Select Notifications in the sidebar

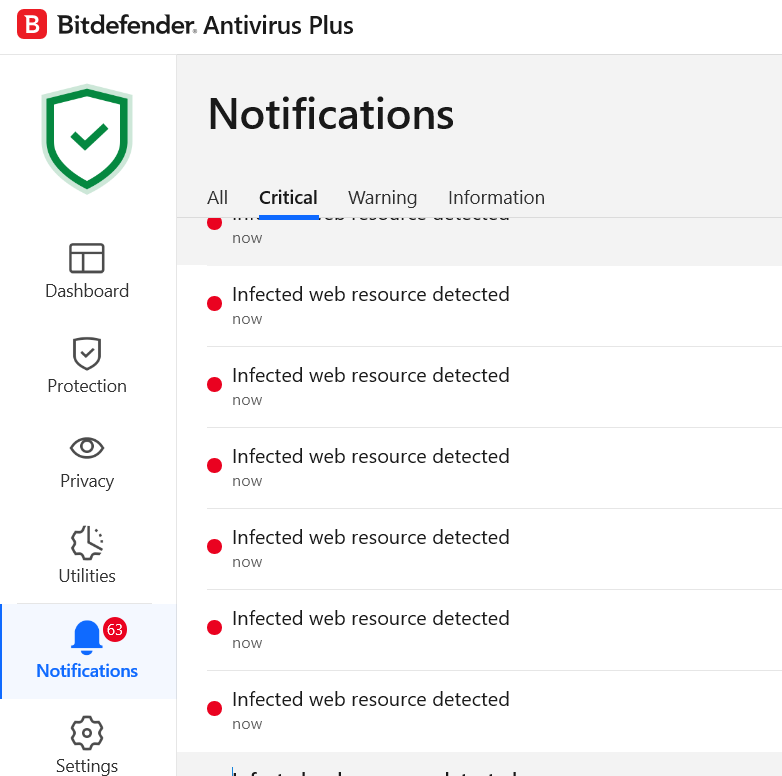tap(87, 651)
